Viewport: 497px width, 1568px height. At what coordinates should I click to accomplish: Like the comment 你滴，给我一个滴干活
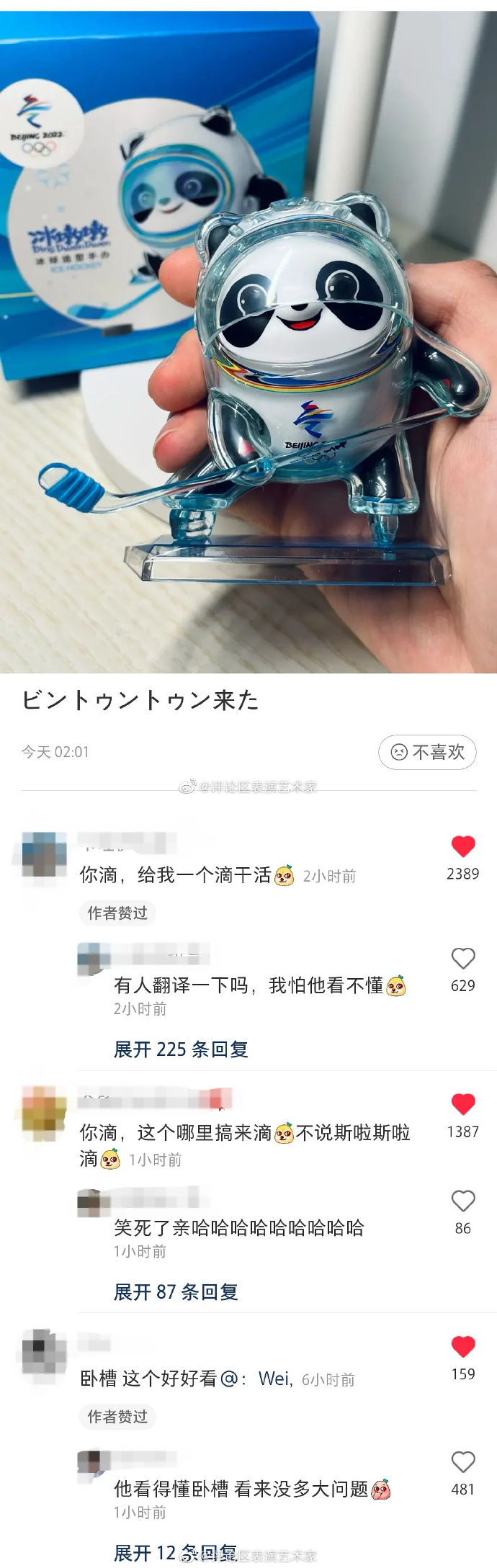coord(462,846)
